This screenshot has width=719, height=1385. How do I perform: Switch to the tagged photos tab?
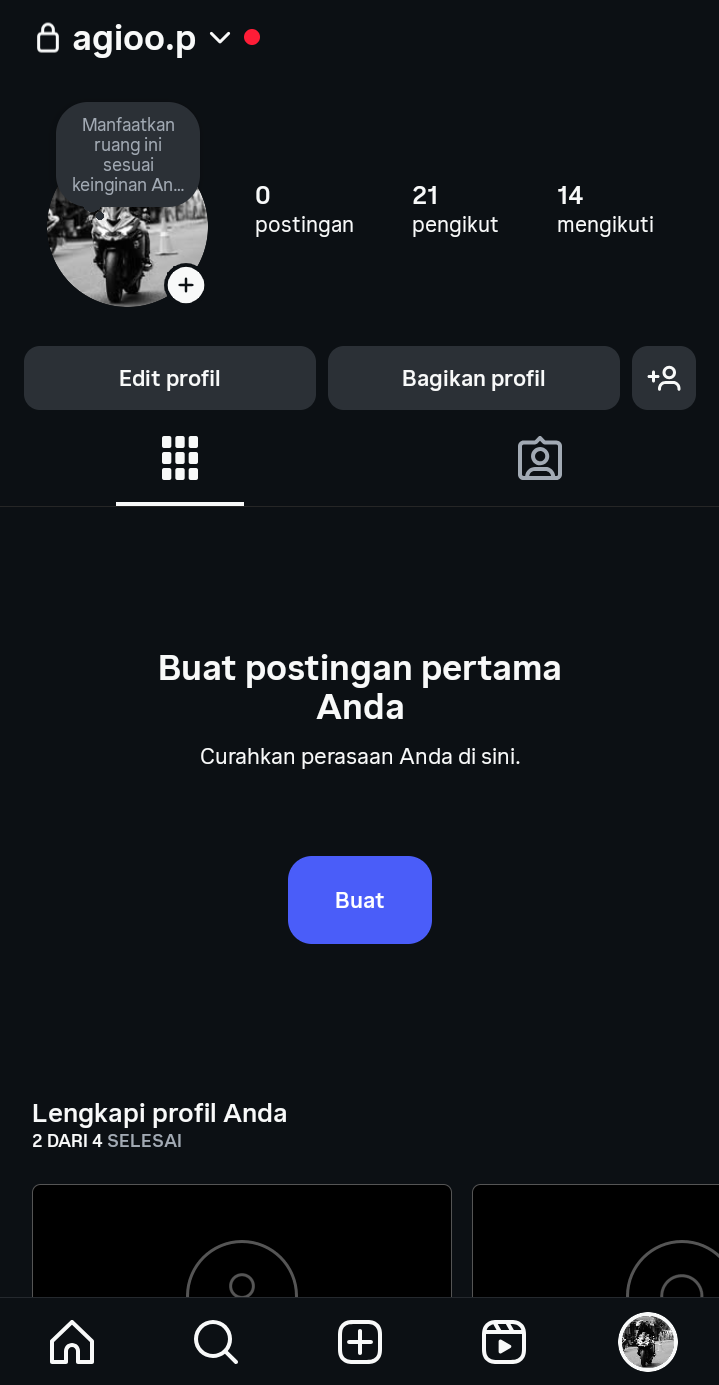(x=540, y=459)
